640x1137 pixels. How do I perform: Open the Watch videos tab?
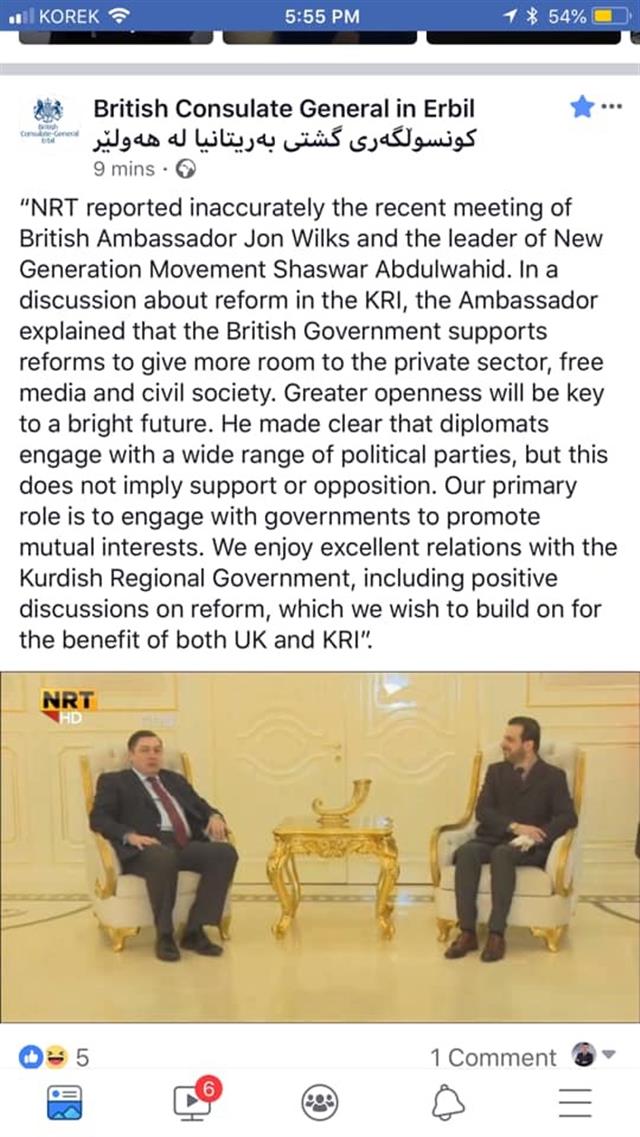click(x=191, y=1101)
